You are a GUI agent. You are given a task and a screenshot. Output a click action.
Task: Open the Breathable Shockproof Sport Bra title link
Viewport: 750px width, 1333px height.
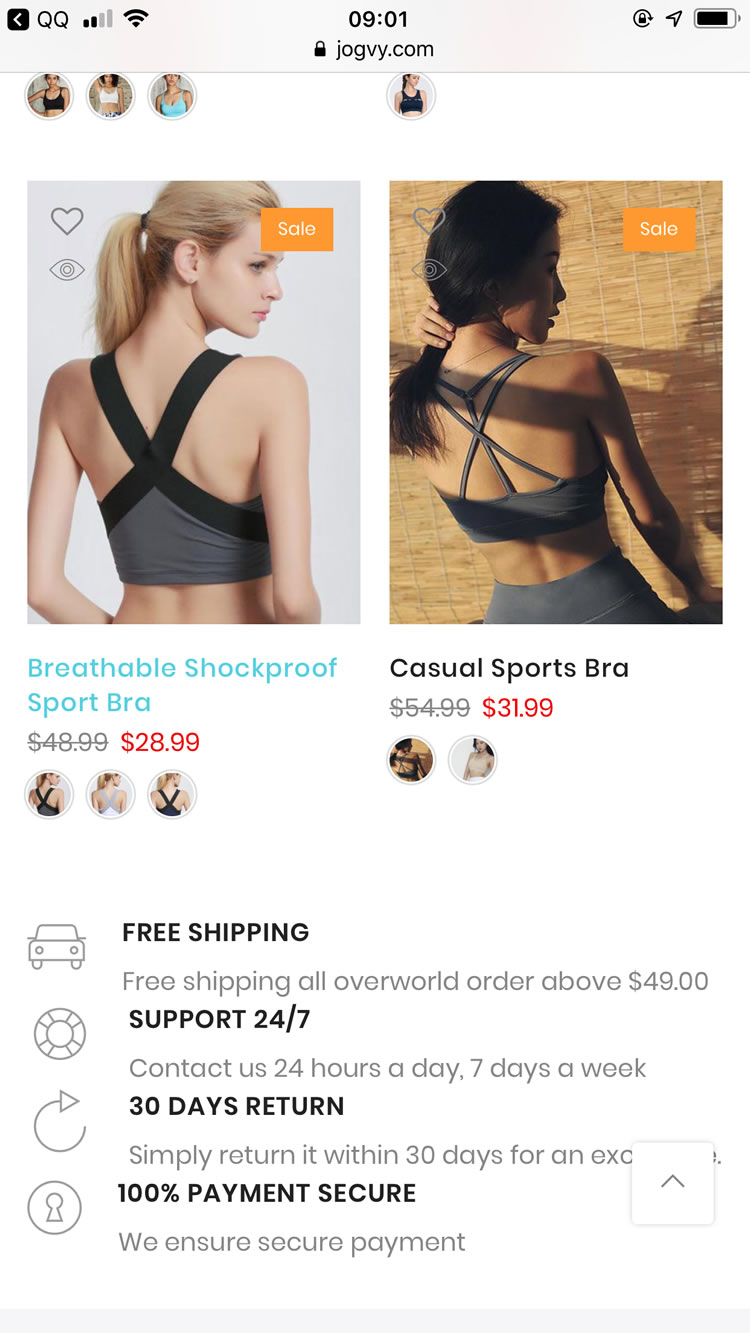point(182,685)
